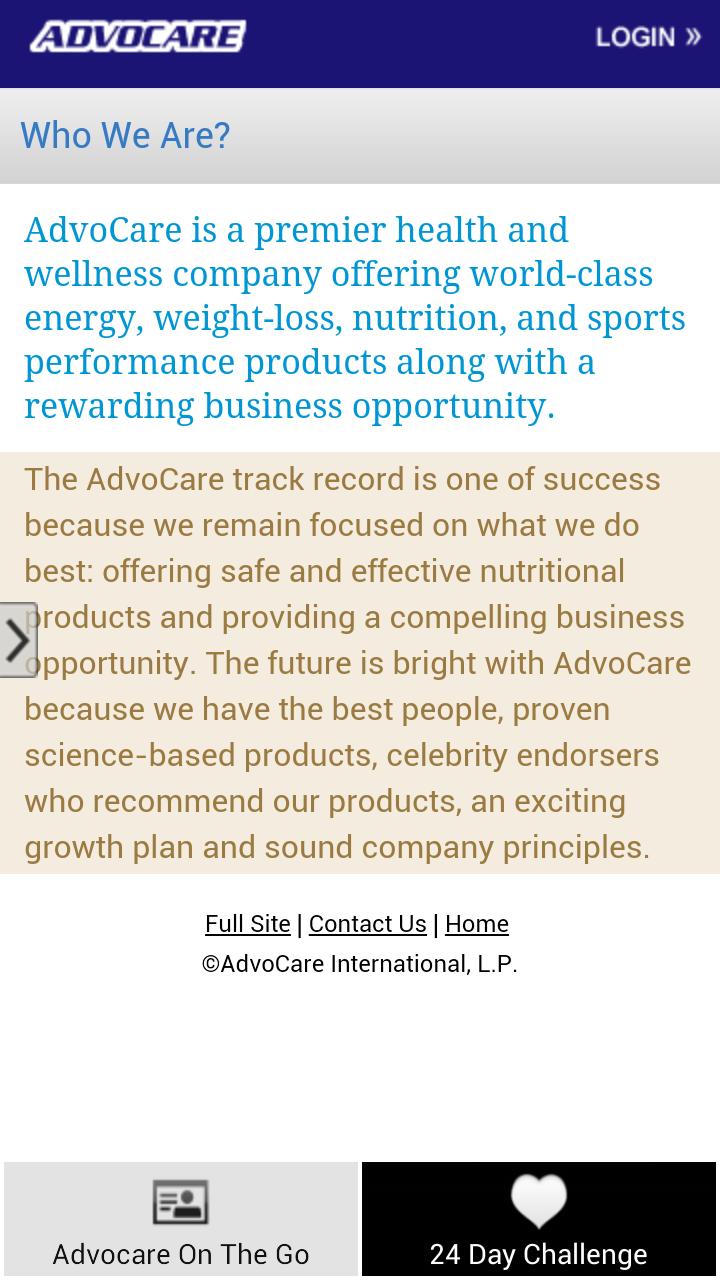
Task: Click the AdvoCare logo in the header
Action: (137, 36)
